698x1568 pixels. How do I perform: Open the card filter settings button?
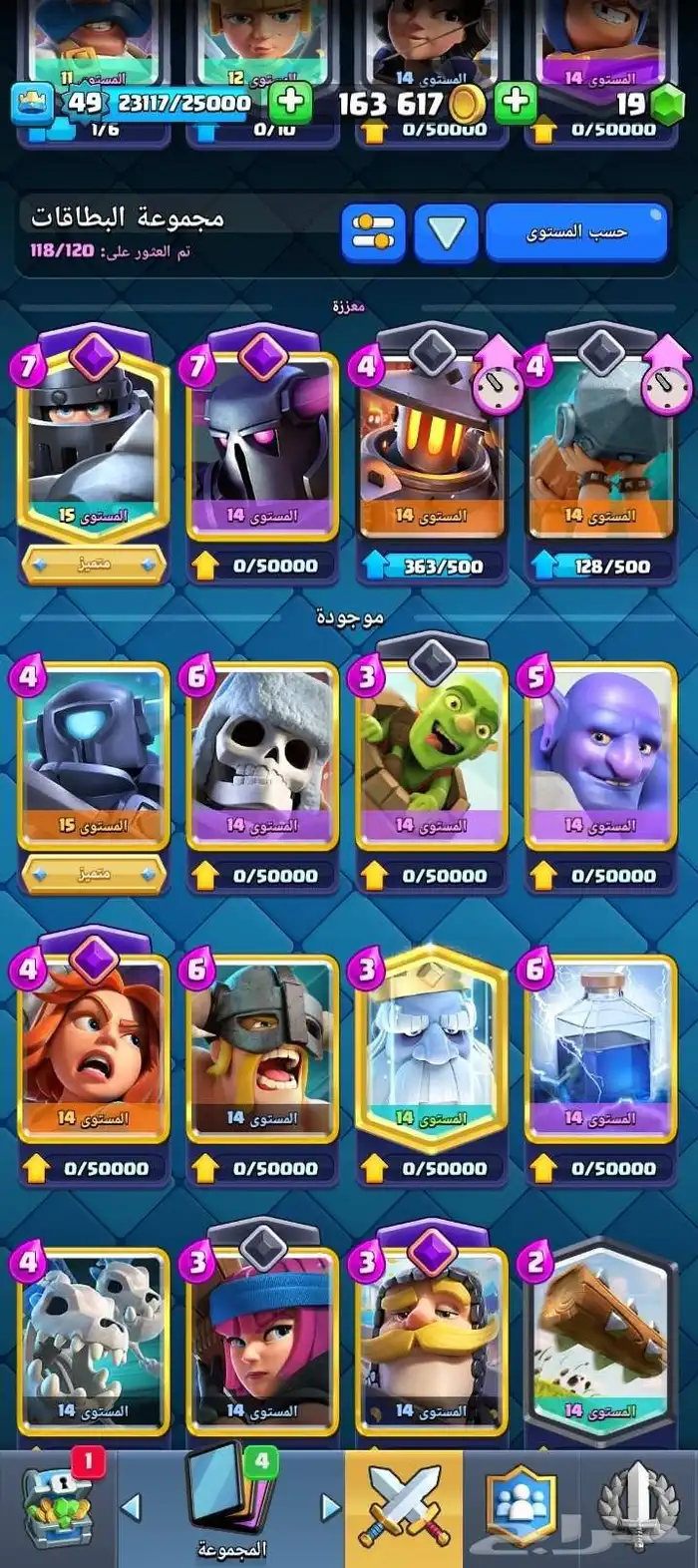point(372,233)
